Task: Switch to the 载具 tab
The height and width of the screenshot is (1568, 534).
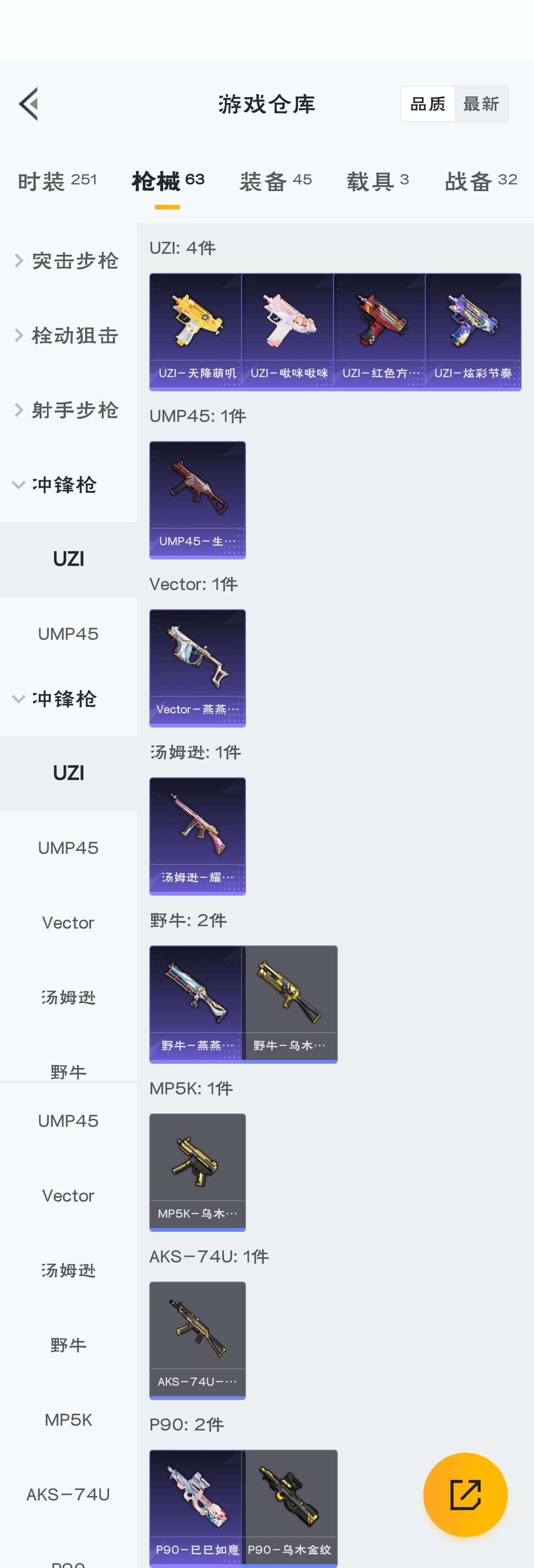Action: 378,181
